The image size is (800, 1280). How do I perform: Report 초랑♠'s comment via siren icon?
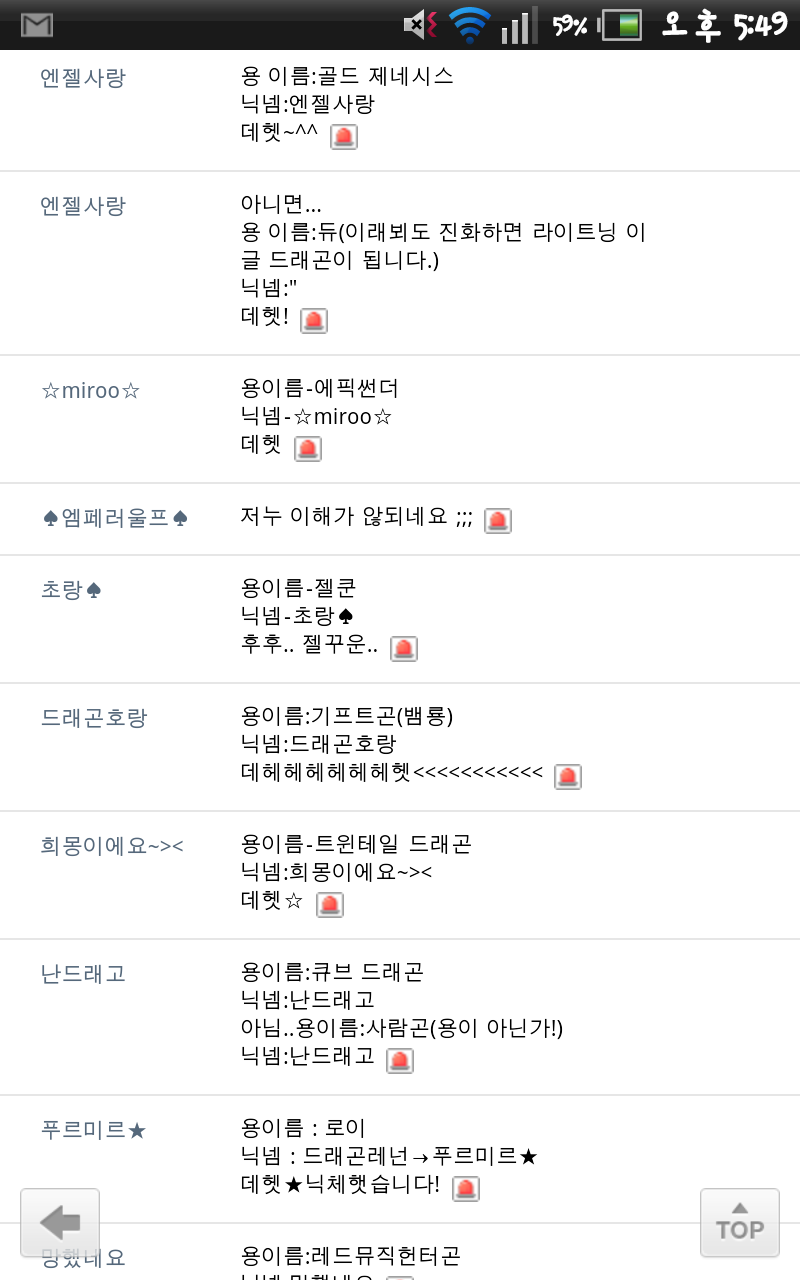click(404, 648)
